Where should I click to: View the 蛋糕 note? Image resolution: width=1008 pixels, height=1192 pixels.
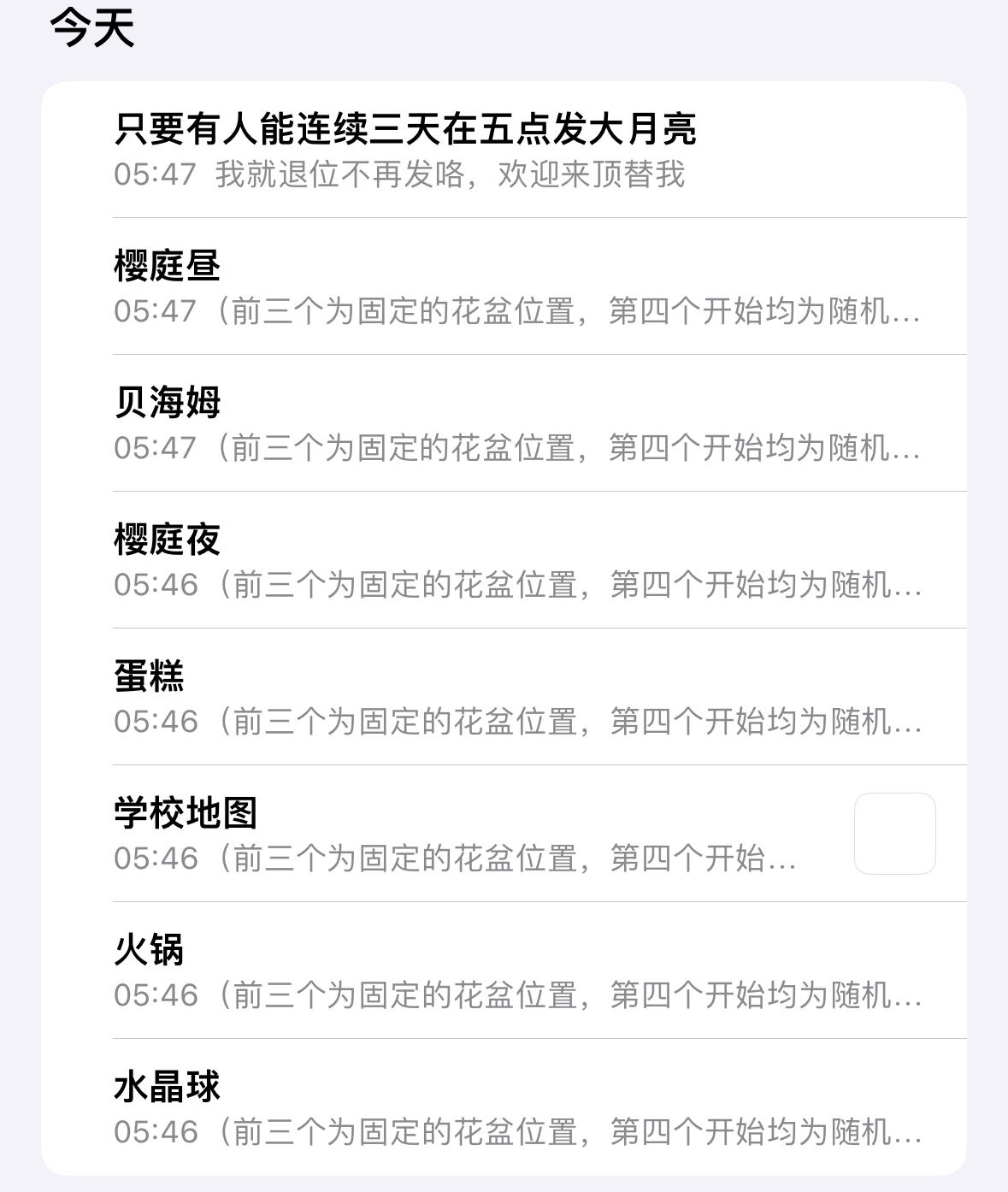tap(504, 698)
